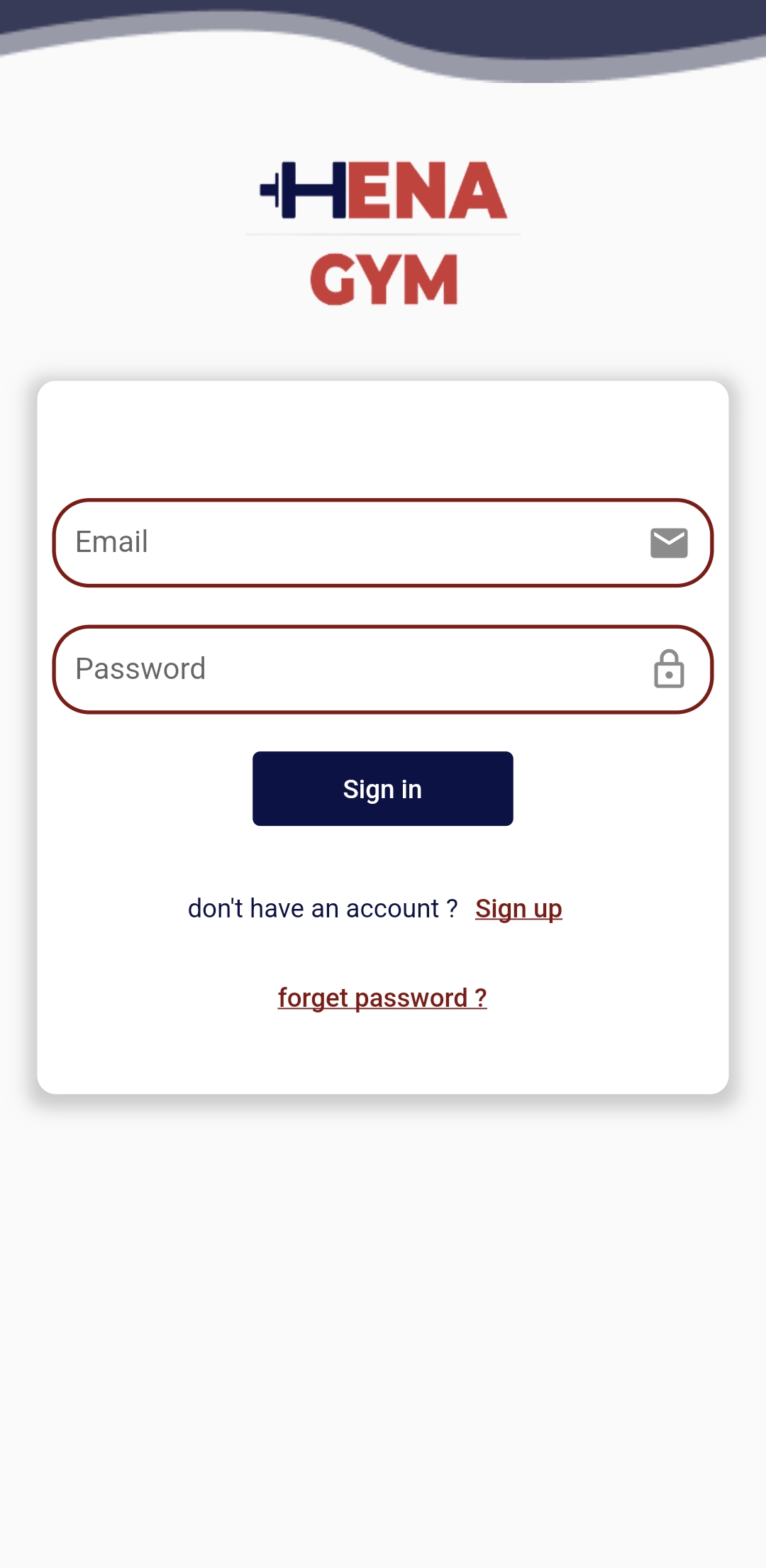Click the lock icon to toggle password visibility
Viewport: 766px width, 1568px height.
(667, 668)
